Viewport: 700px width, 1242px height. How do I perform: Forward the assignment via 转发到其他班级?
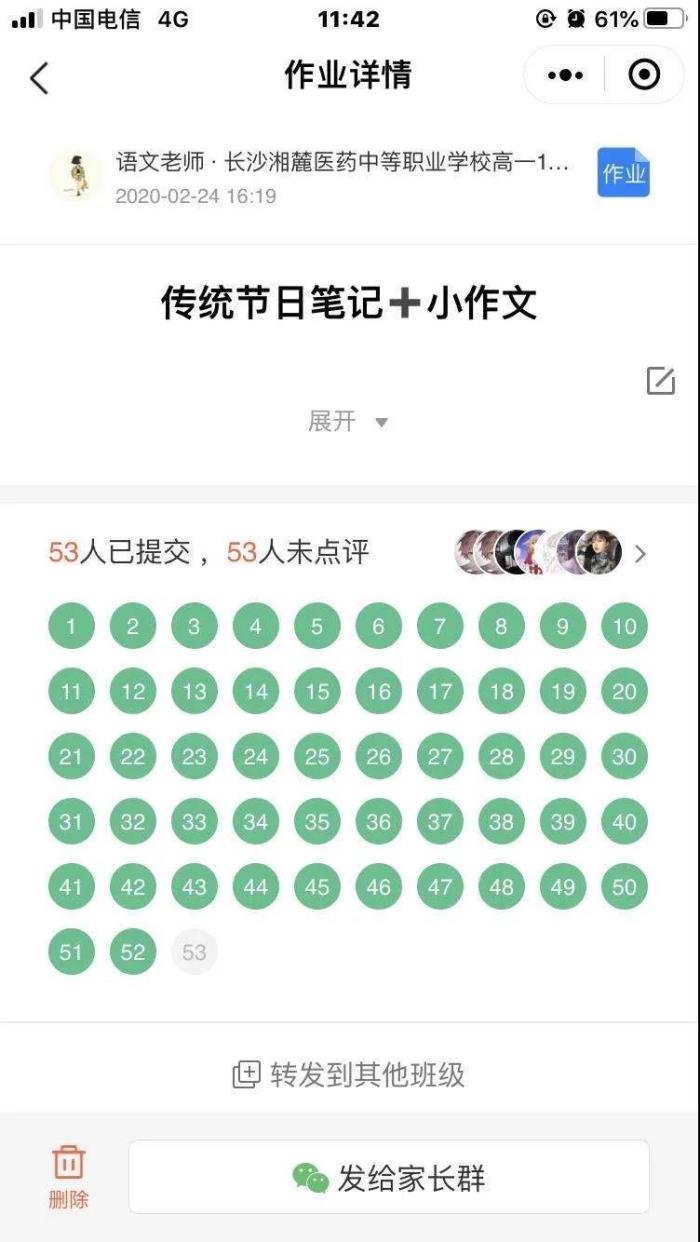click(x=349, y=1075)
